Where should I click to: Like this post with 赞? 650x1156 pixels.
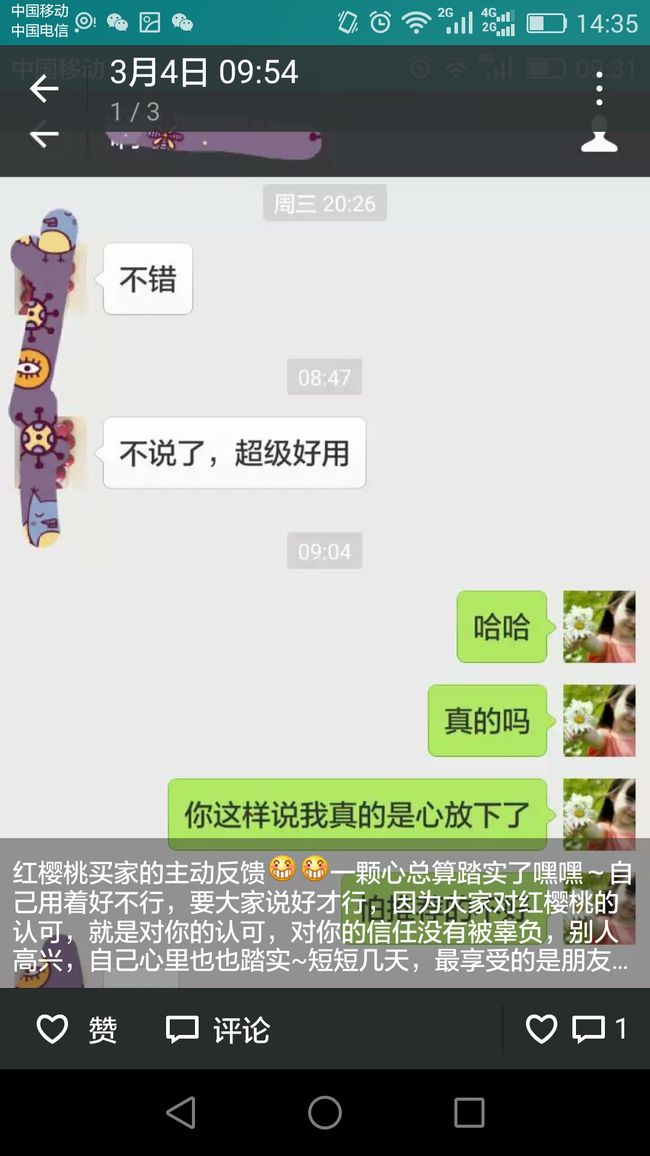pyautogui.click(x=77, y=1029)
